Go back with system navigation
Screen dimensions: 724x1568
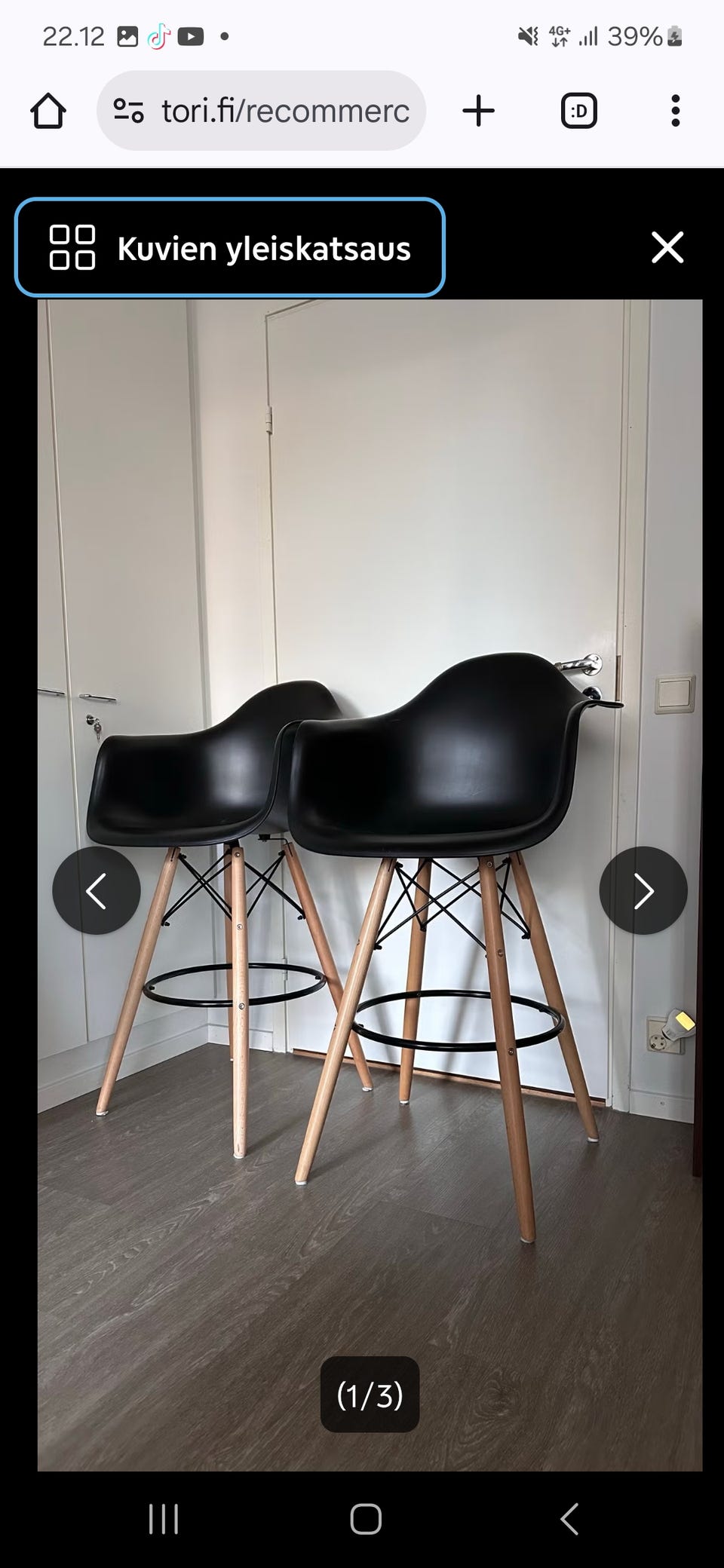[x=570, y=1518]
